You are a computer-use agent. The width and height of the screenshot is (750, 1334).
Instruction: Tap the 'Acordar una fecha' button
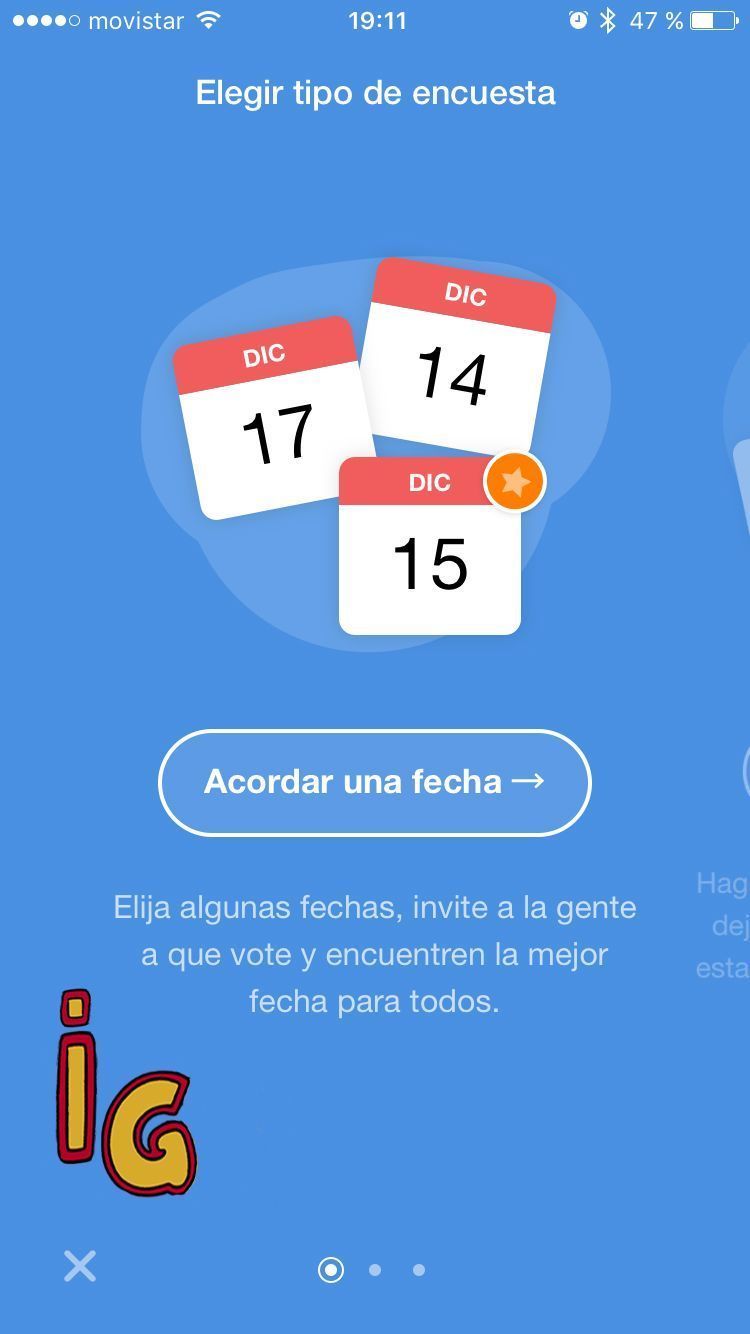(375, 782)
